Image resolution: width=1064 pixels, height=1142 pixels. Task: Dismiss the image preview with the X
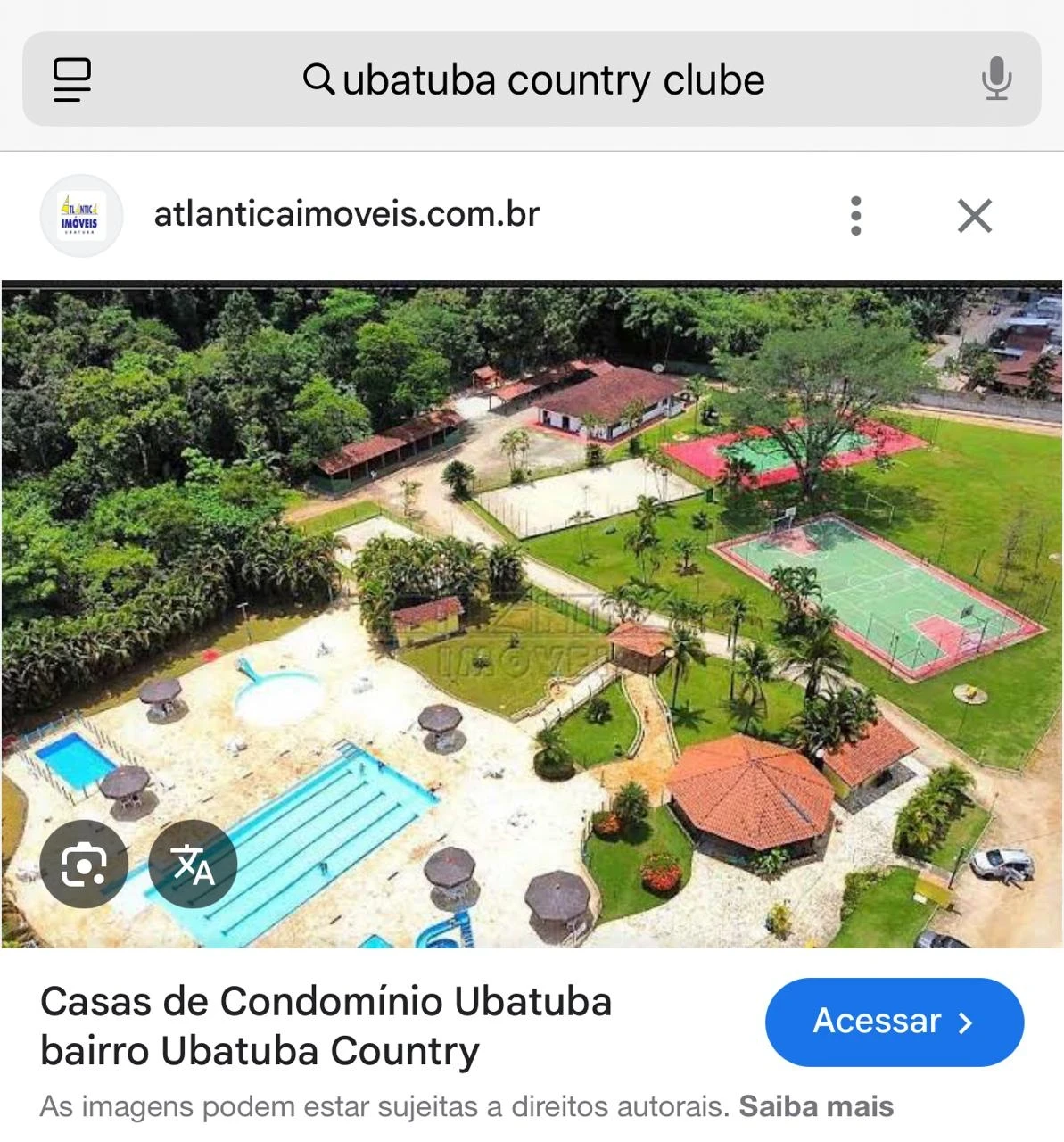pos(975,215)
